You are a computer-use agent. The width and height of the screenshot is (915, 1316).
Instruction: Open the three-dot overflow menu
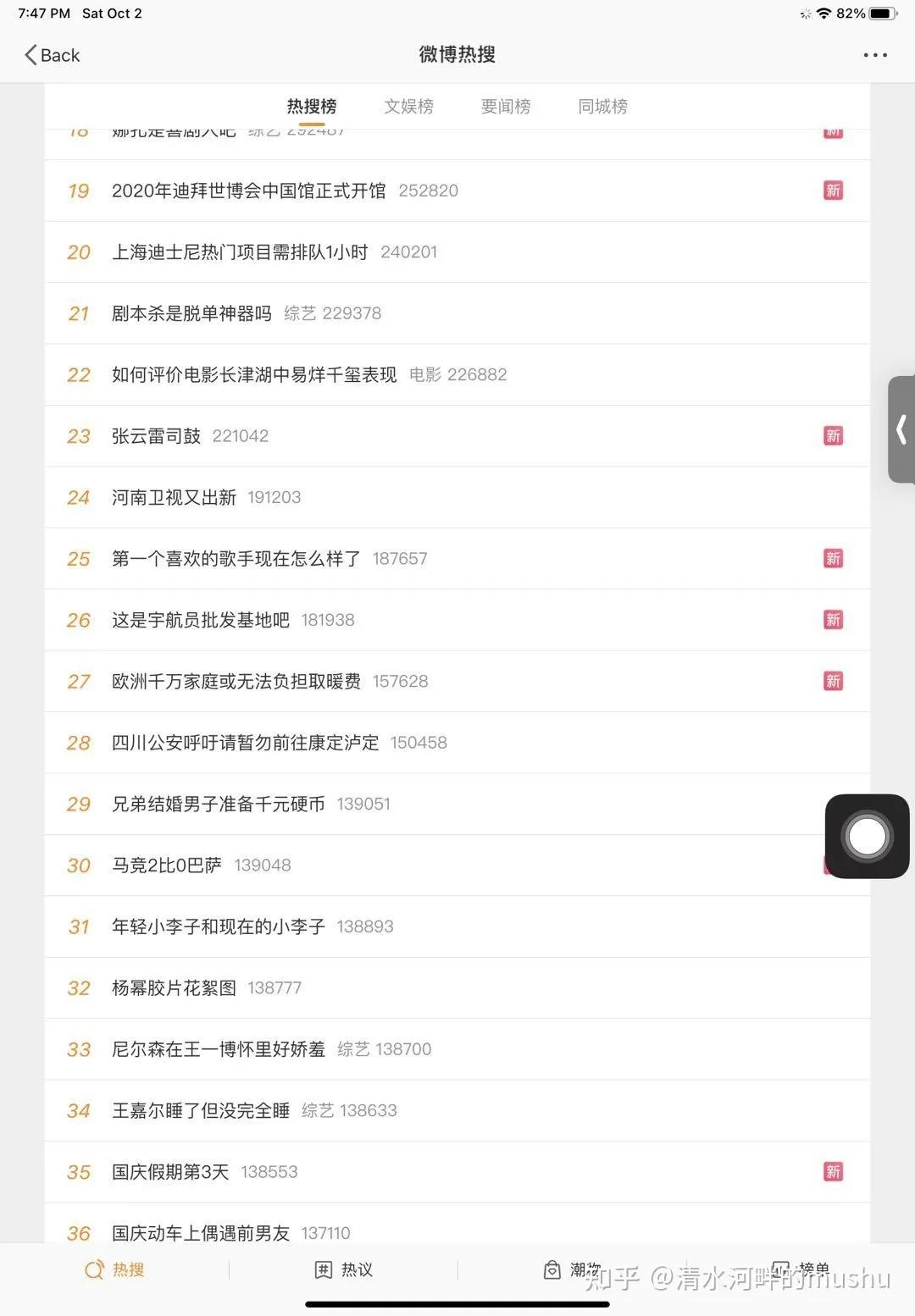[874, 55]
